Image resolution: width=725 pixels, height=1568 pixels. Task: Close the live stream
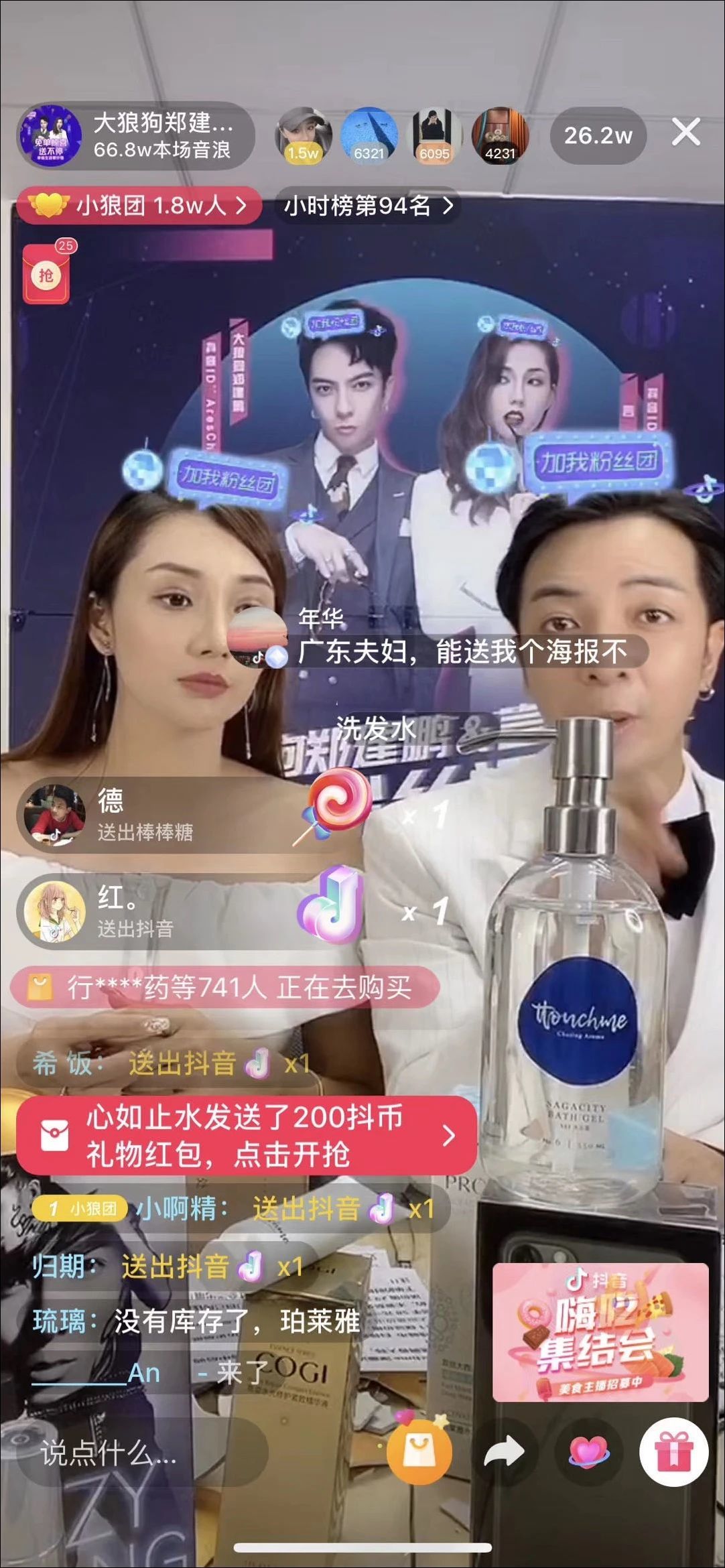point(685,133)
